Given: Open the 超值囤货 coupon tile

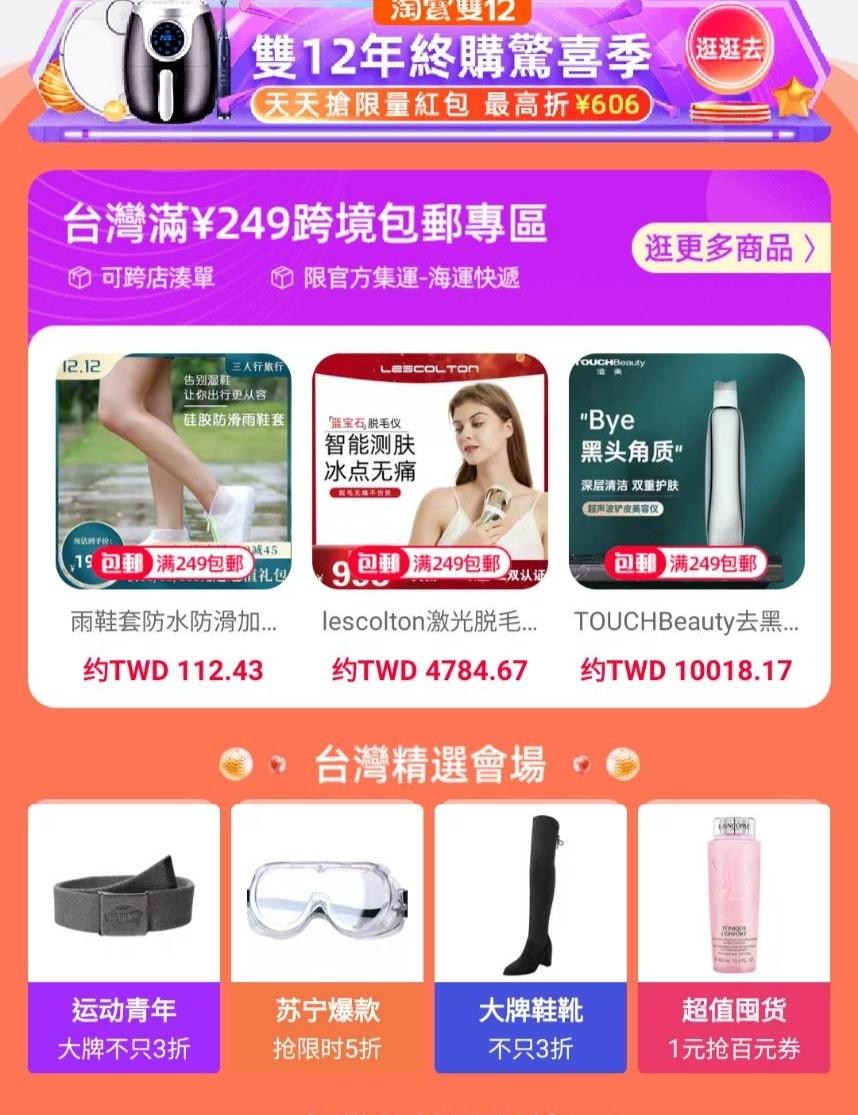Looking at the screenshot, I should point(734,937).
